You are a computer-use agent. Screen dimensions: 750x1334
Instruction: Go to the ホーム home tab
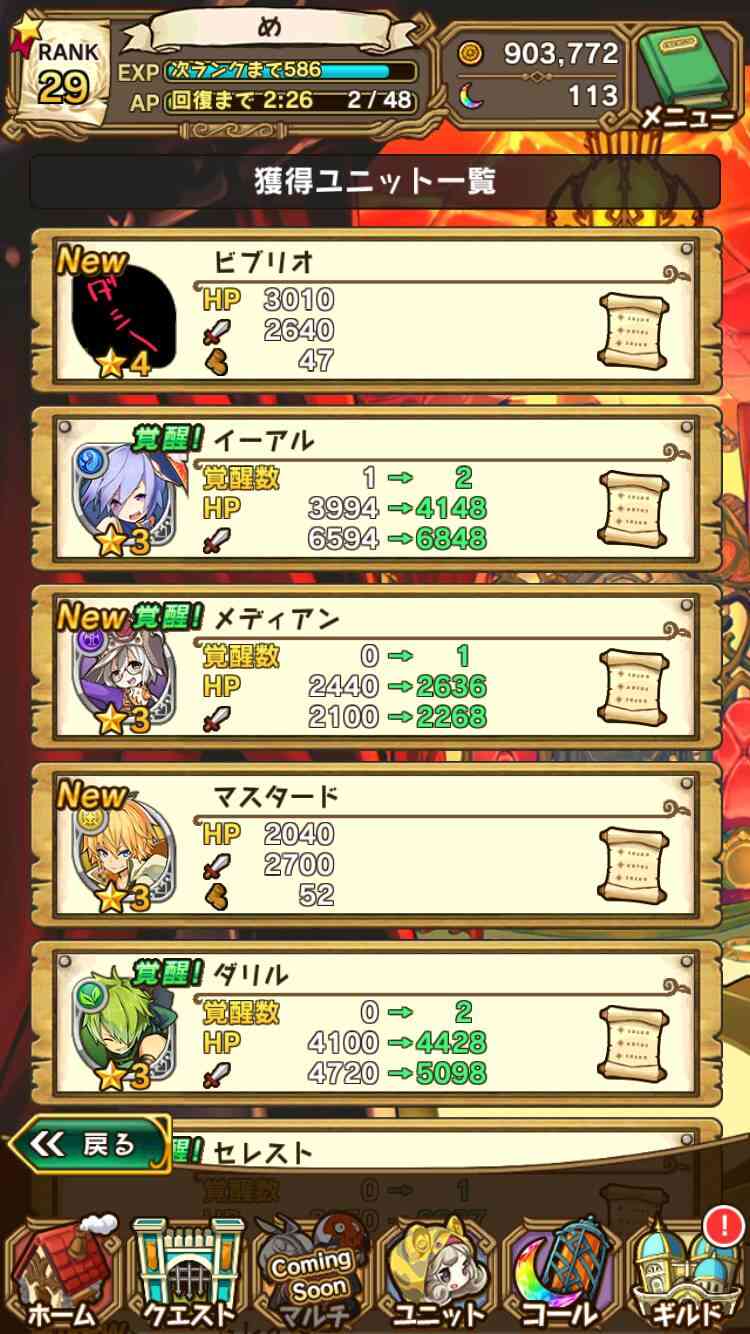[x=62, y=1272]
